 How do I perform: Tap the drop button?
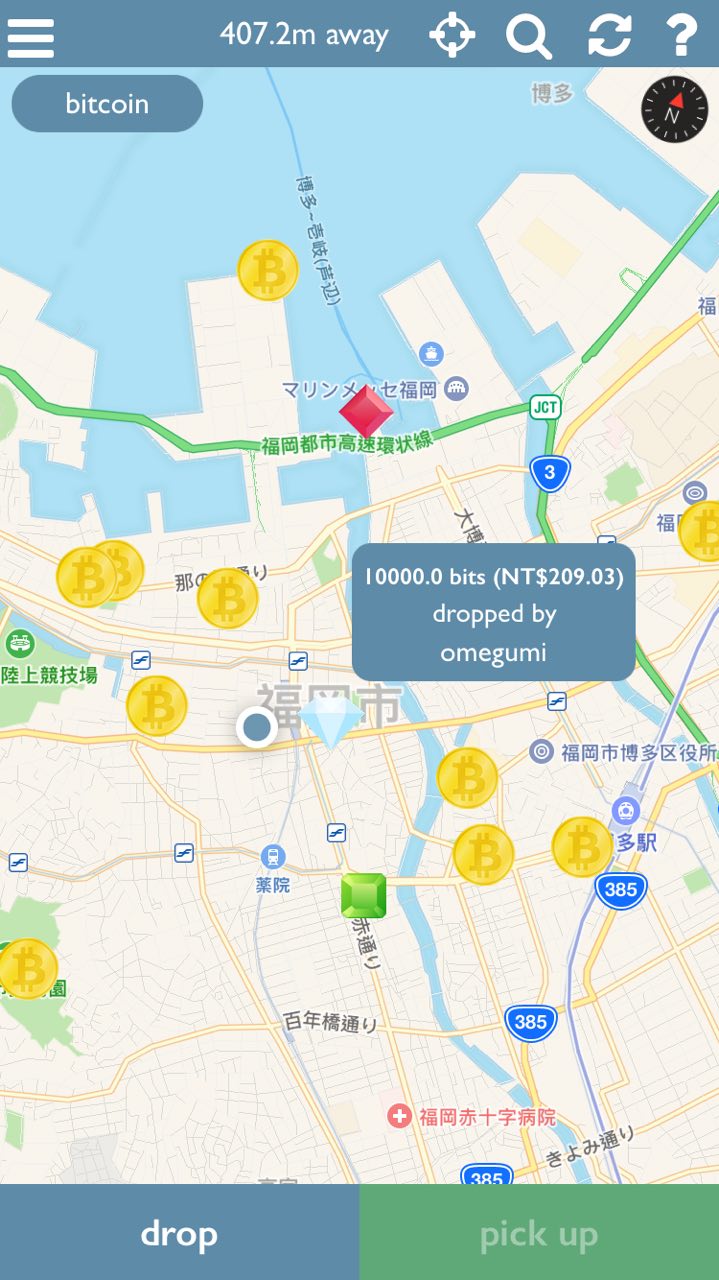pyautogui.click(x=179, y=1233)
